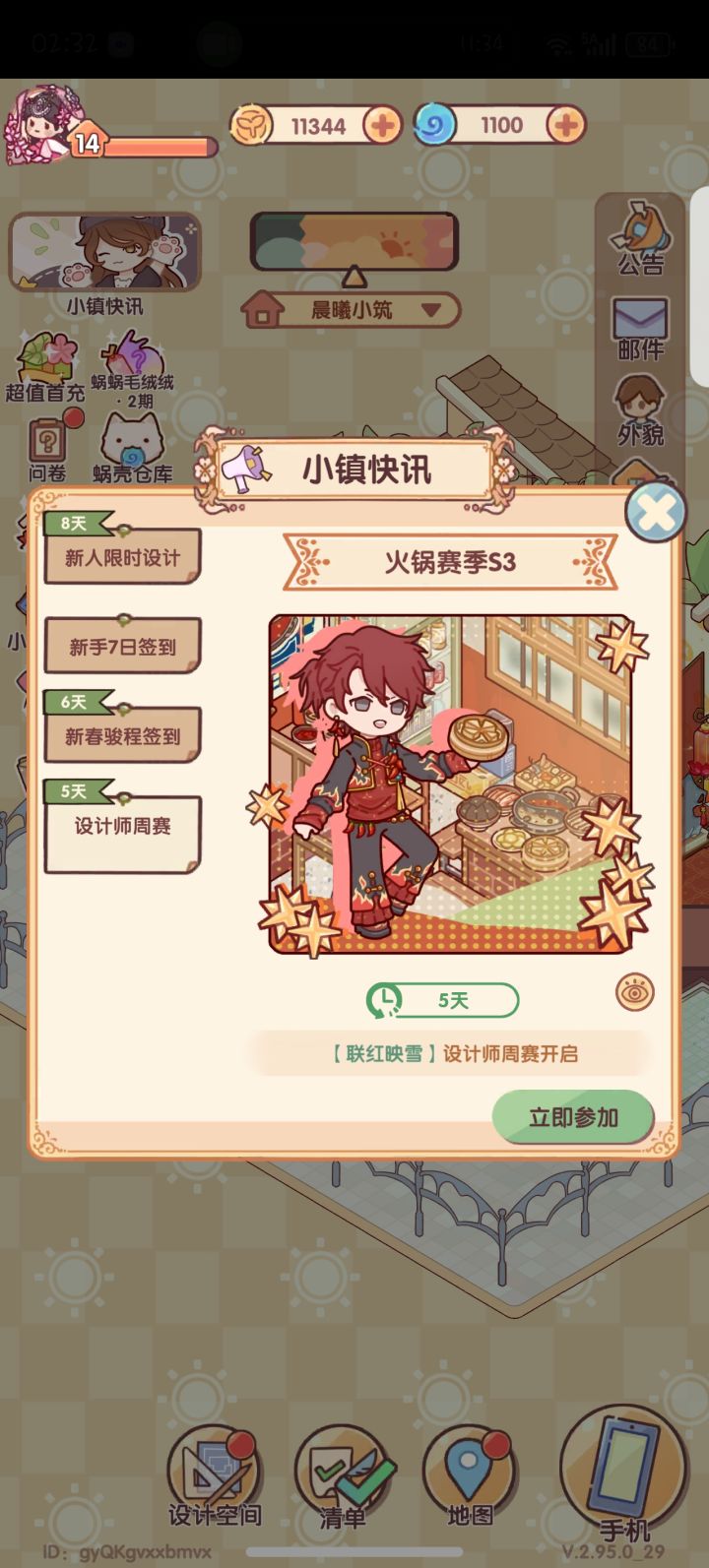Expand the 晨曦小筑 location dropdown
The width and height of the screenshot is (709, 1568).
[x=354, y=310]
